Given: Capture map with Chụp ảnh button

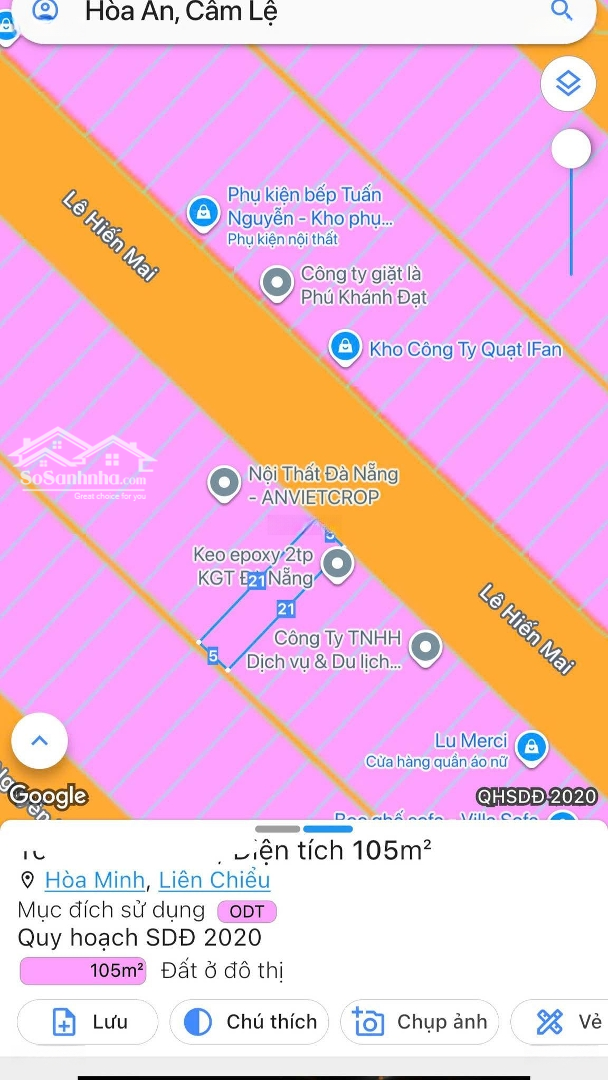Looking at the screenshot, I should coord(420,1022).
